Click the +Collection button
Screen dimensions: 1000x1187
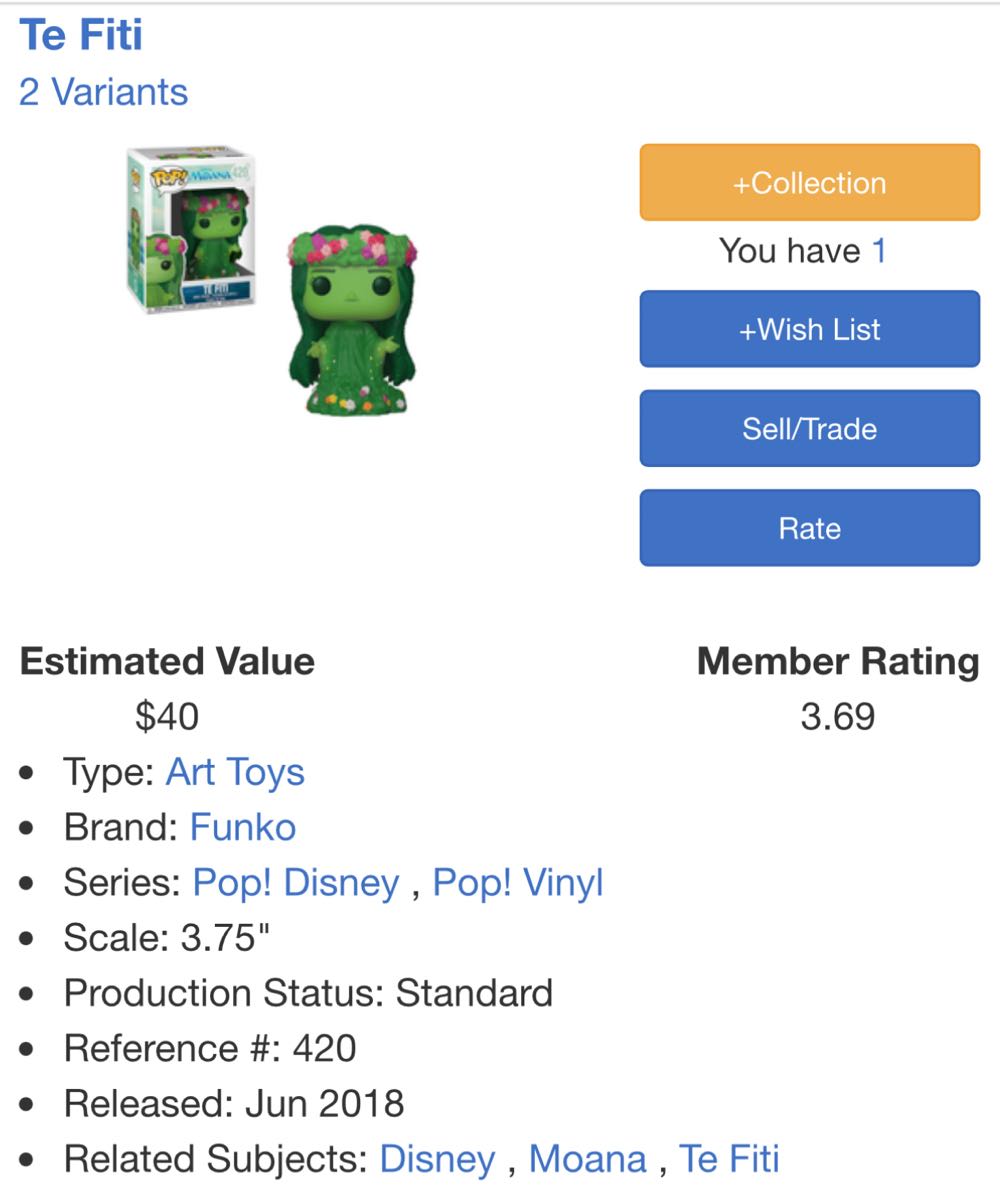click(808, 181)
